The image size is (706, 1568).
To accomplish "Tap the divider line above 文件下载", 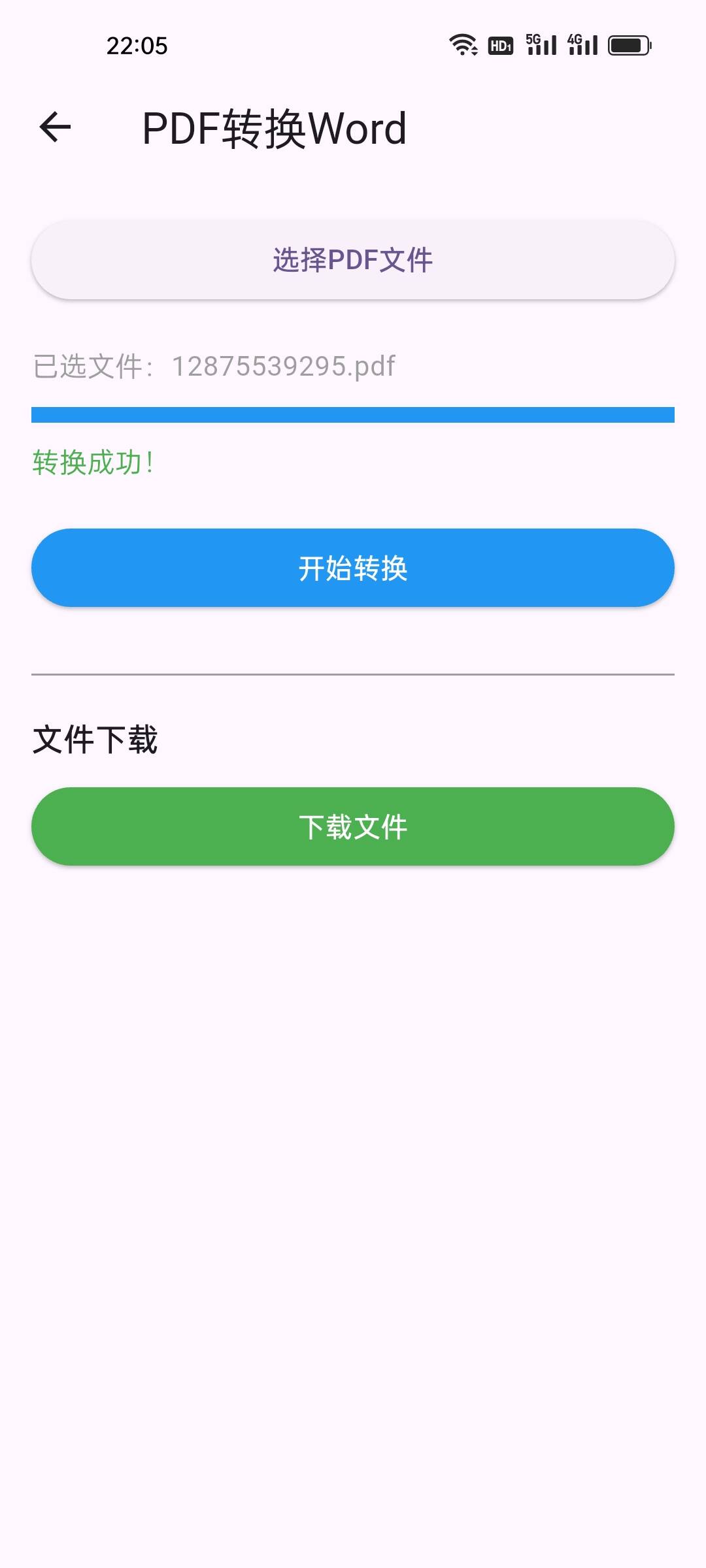I will [x=353, y=673].
